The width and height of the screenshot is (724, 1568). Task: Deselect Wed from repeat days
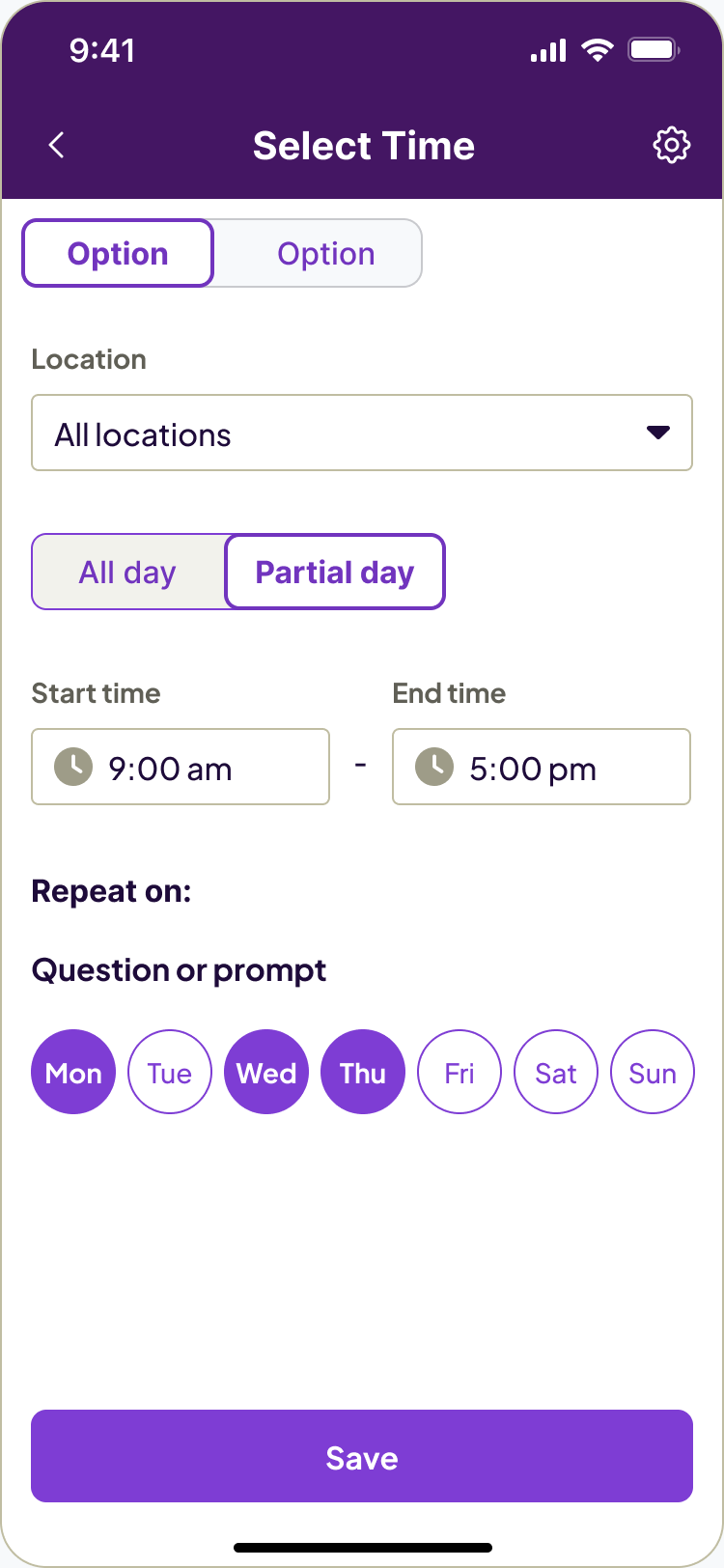pyautogui.click(x=266, y=1073)
